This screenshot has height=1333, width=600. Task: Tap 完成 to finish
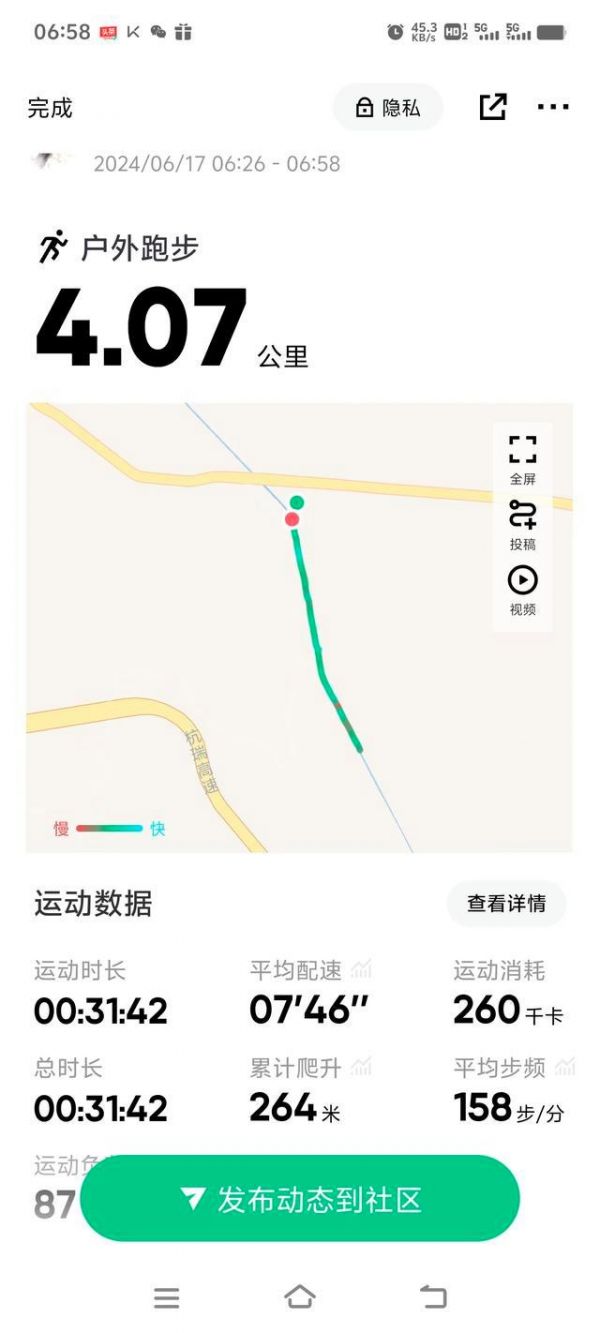click(x=50, y=108)
